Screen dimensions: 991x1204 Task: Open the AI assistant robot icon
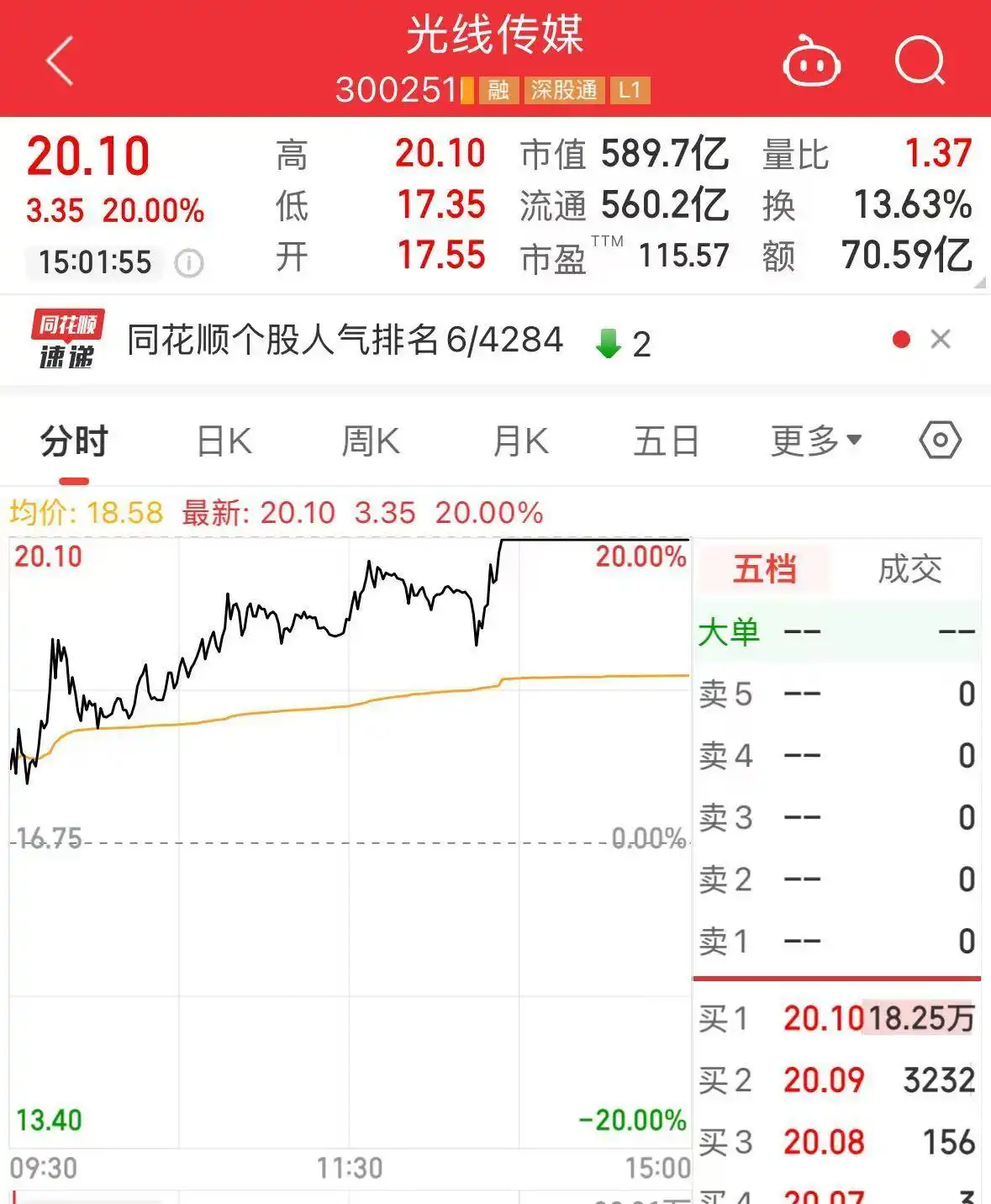(x=814, y=61)
